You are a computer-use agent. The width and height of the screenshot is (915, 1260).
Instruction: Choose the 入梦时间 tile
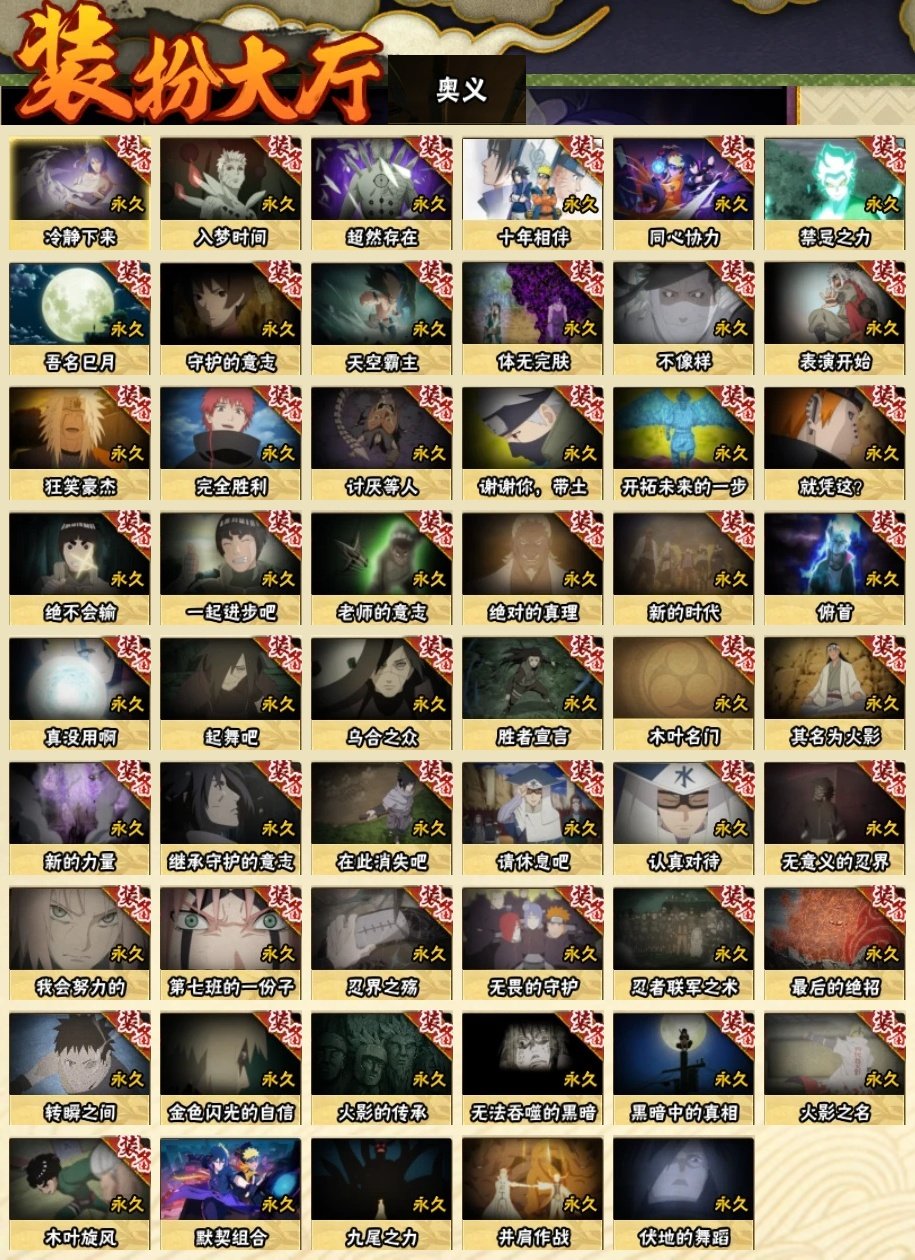coord(231,192)
